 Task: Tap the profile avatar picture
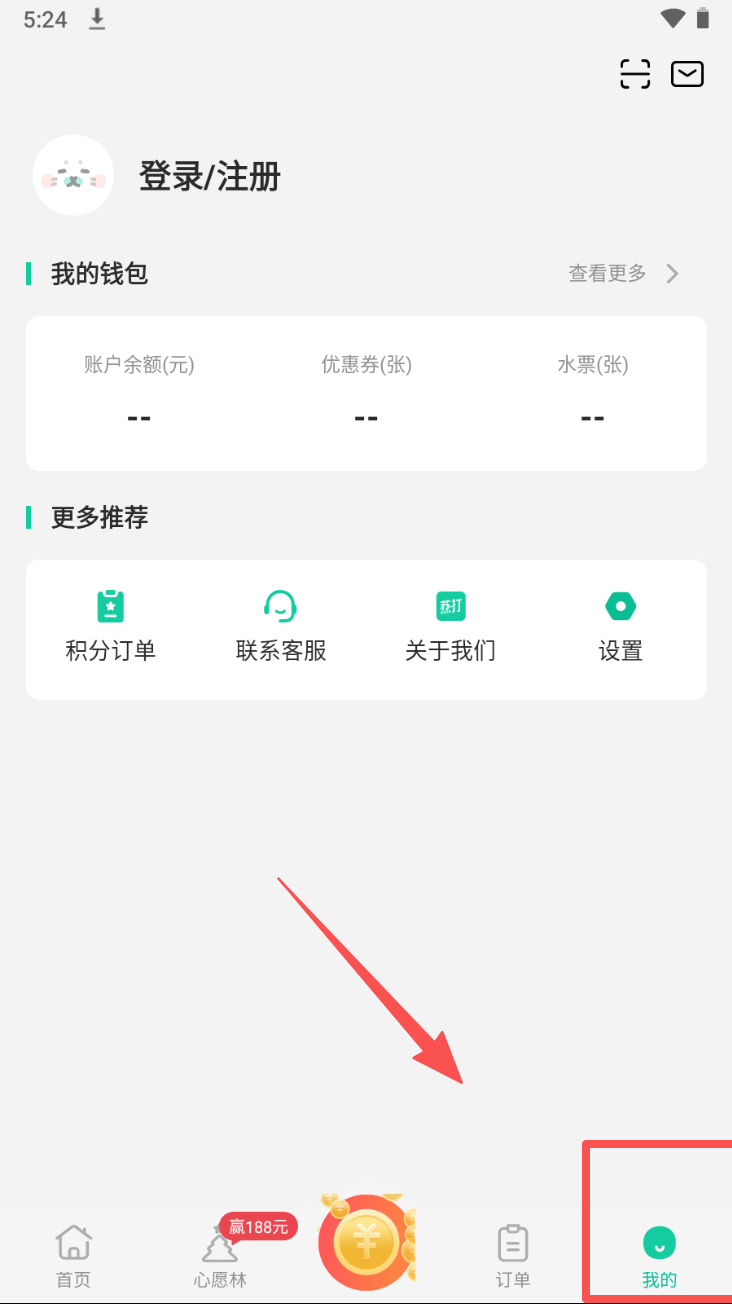click(x=73, y=175)
